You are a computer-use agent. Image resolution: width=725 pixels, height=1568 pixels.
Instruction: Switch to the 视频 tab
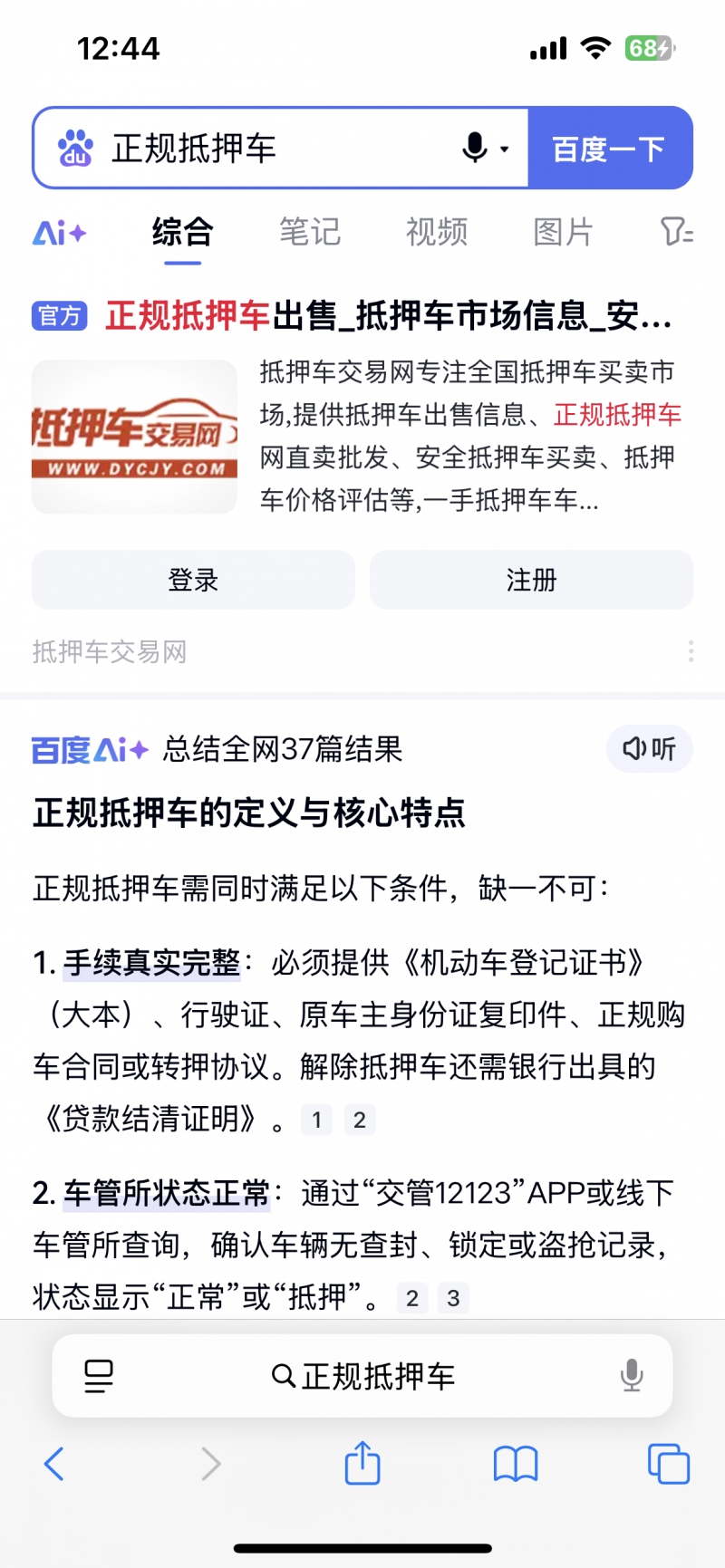[436, 233]
